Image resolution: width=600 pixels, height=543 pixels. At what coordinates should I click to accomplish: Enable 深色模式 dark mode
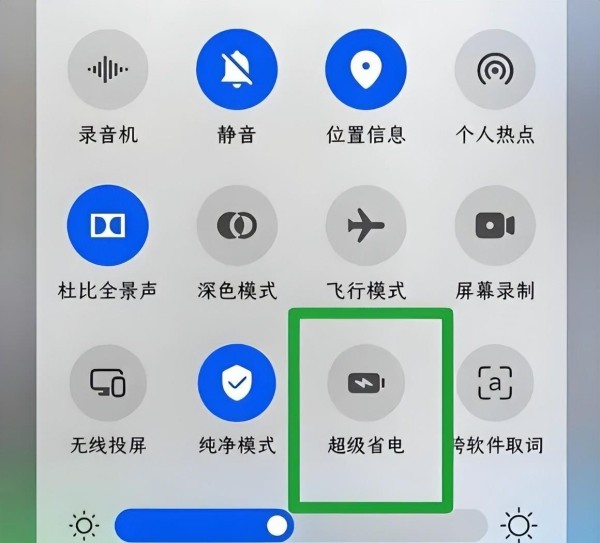coord(237,226)
